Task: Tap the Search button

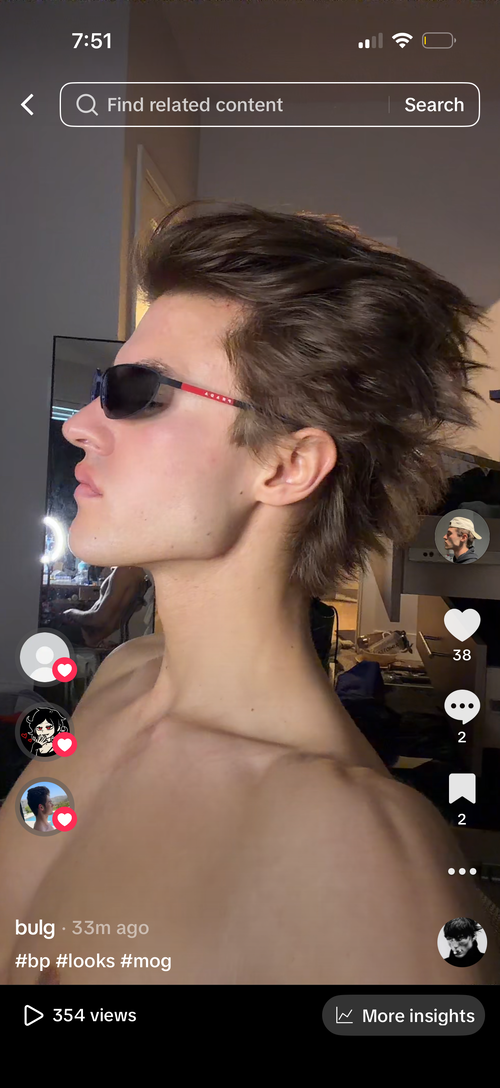Action: [434, 105]
